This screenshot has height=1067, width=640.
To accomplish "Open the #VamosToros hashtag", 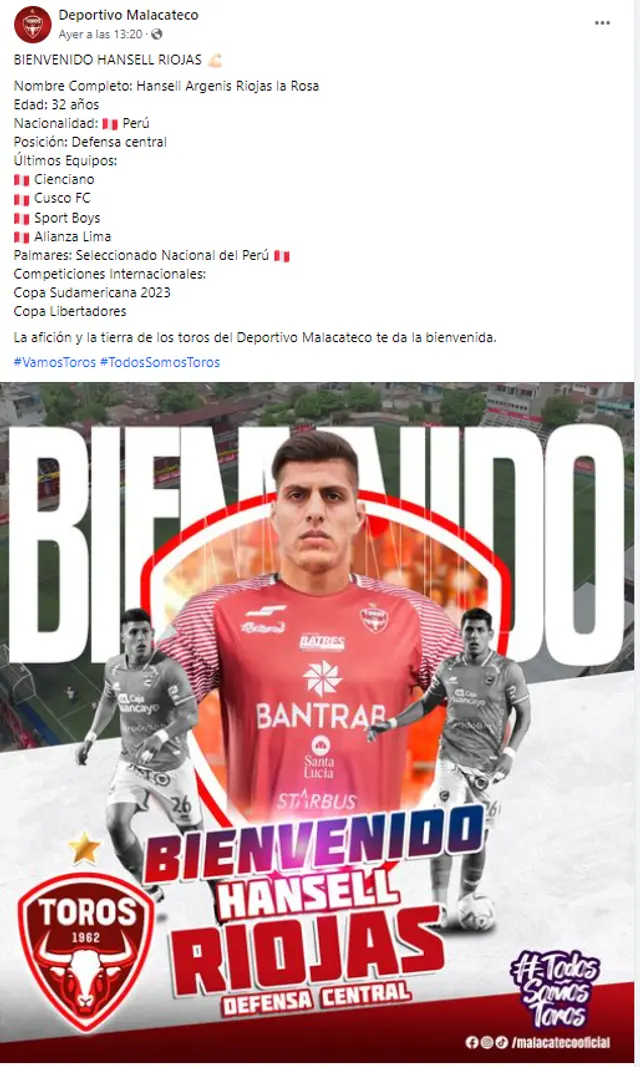I will [53, 362].
